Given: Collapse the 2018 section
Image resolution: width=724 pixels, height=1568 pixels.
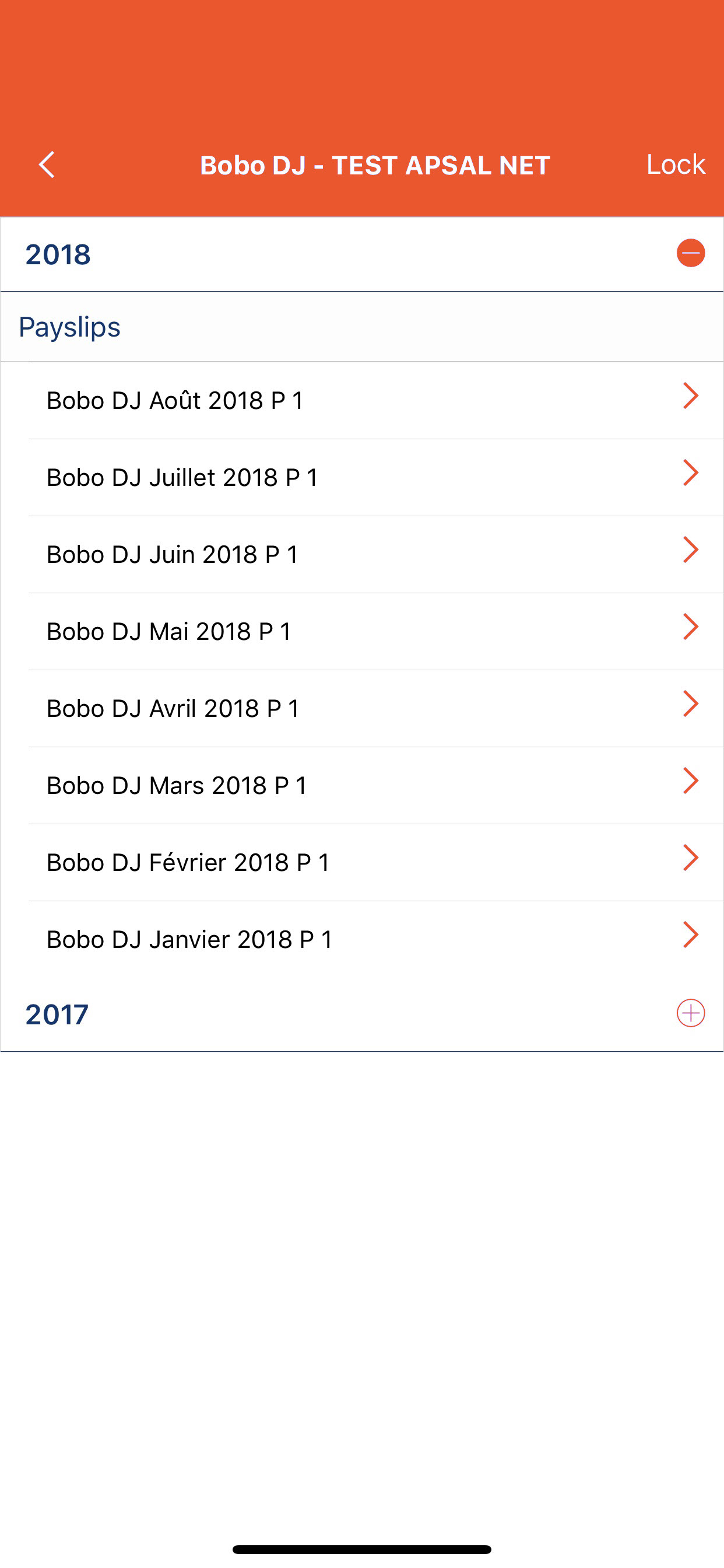Looking at the screenshot, I should (690, 253).
